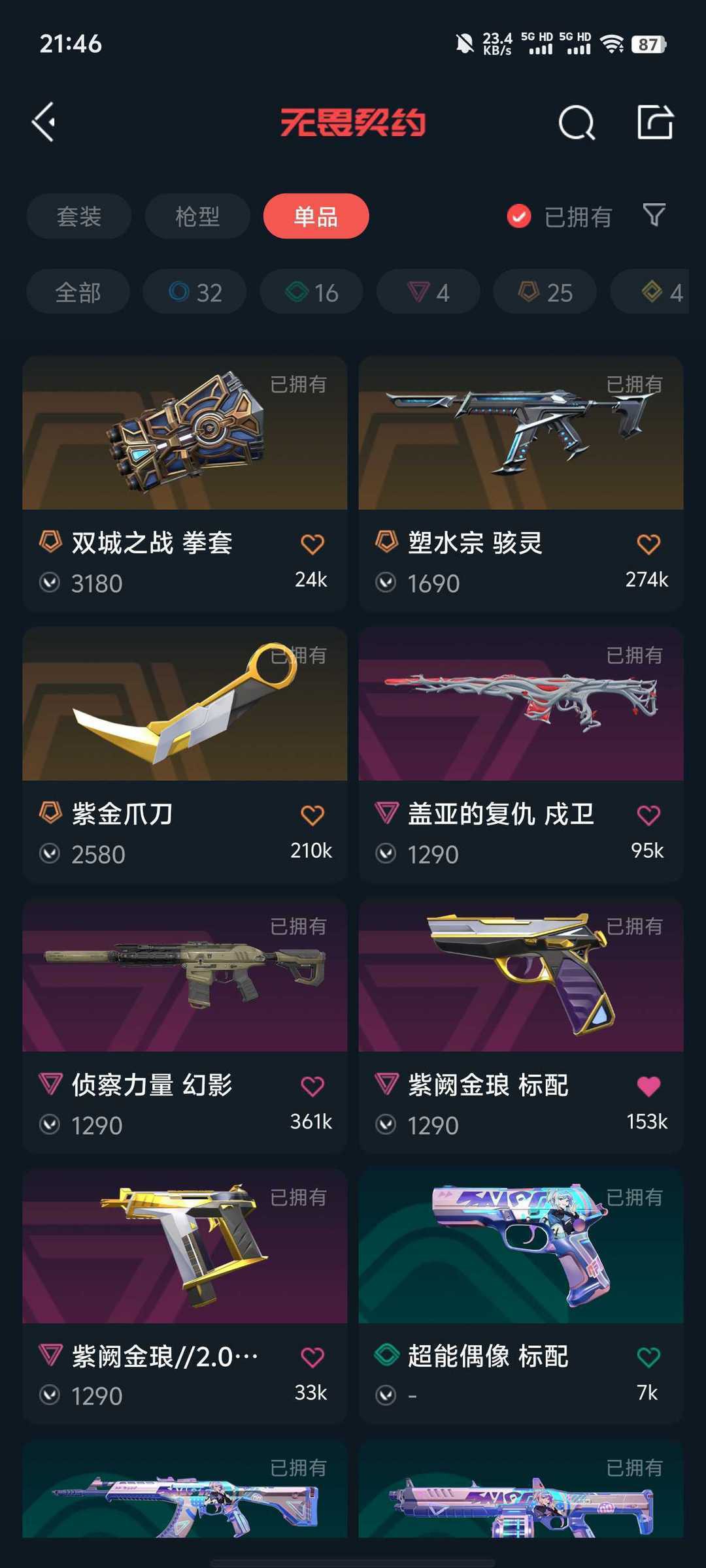Image resolution: width=706 pixels, height=1568 pixels.
Task: Filter by the orange tier chip showing 25
Action: (x=545, y=292)
